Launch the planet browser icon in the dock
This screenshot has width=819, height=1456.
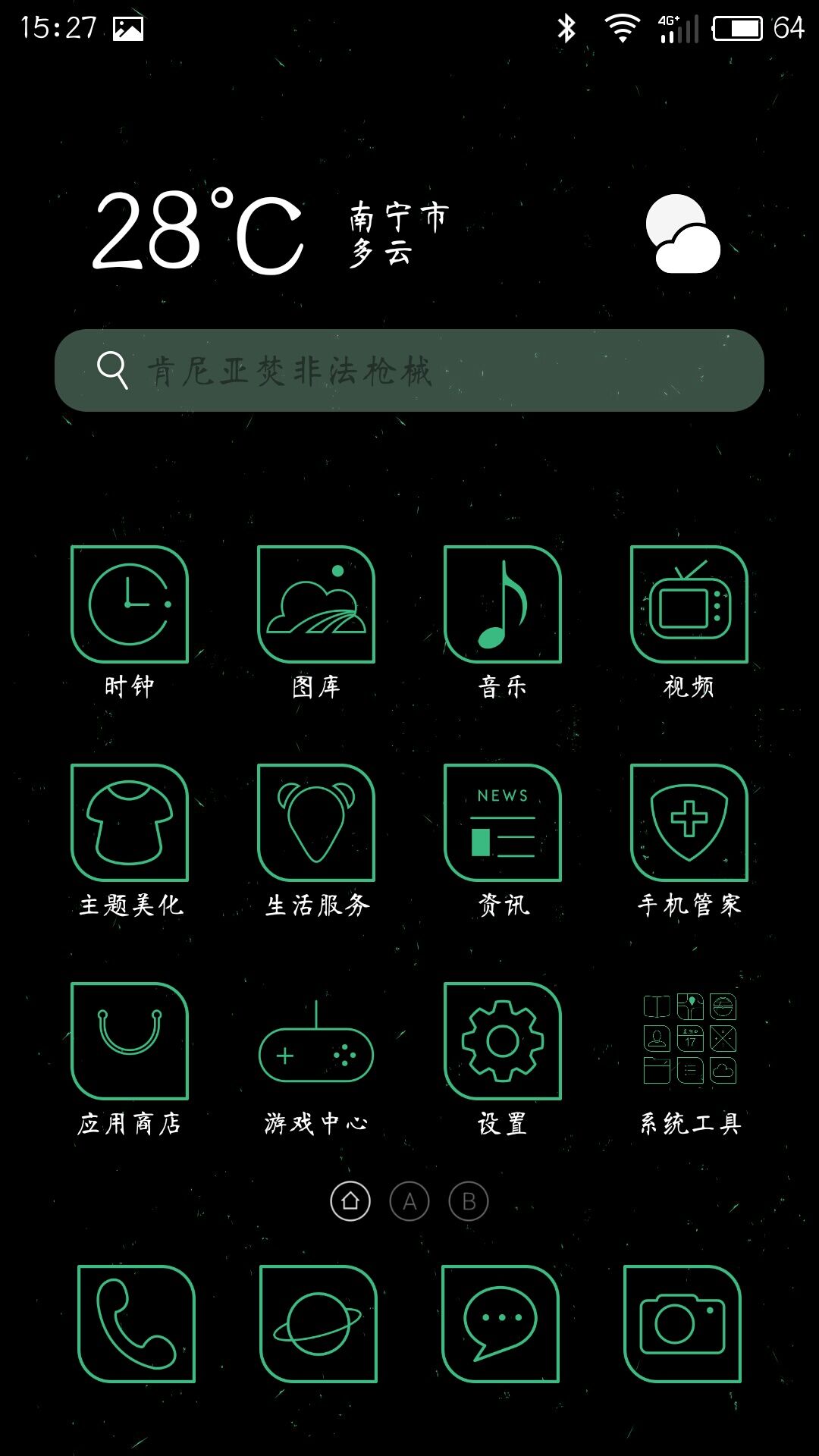click(318, 1324)
